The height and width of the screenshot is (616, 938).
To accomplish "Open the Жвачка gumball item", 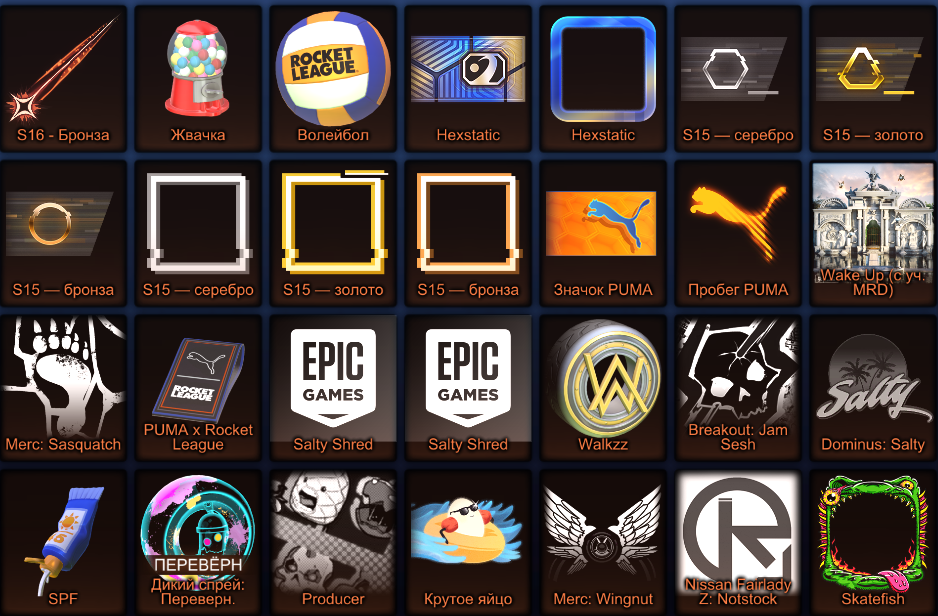I will pos(198,77).
